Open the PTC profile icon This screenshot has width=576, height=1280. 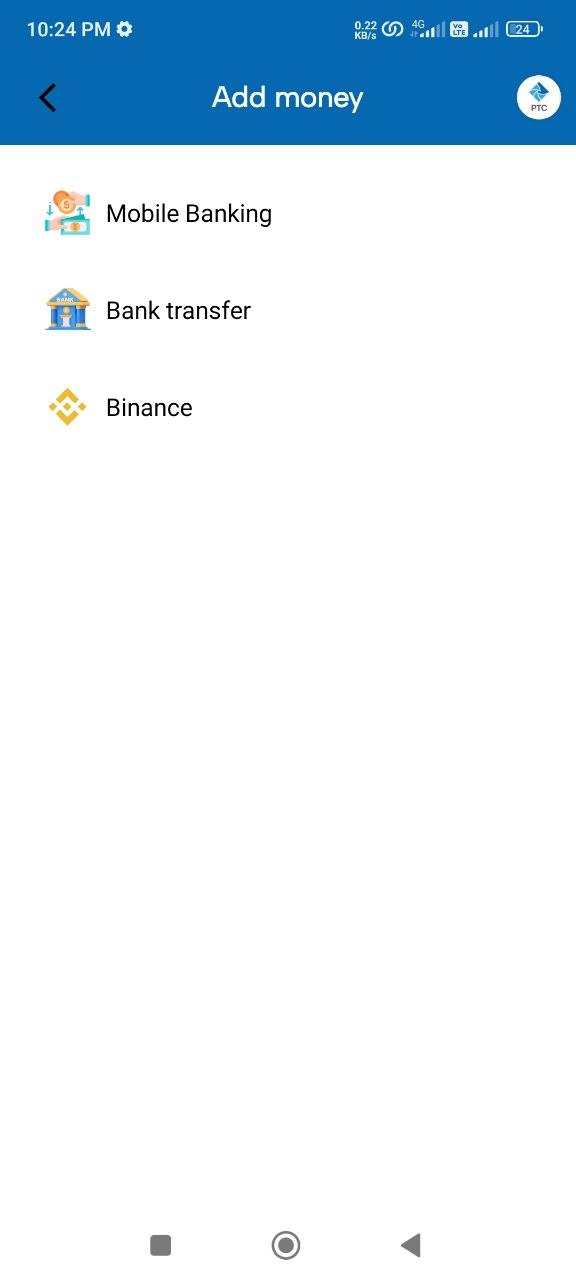[539, 97]
